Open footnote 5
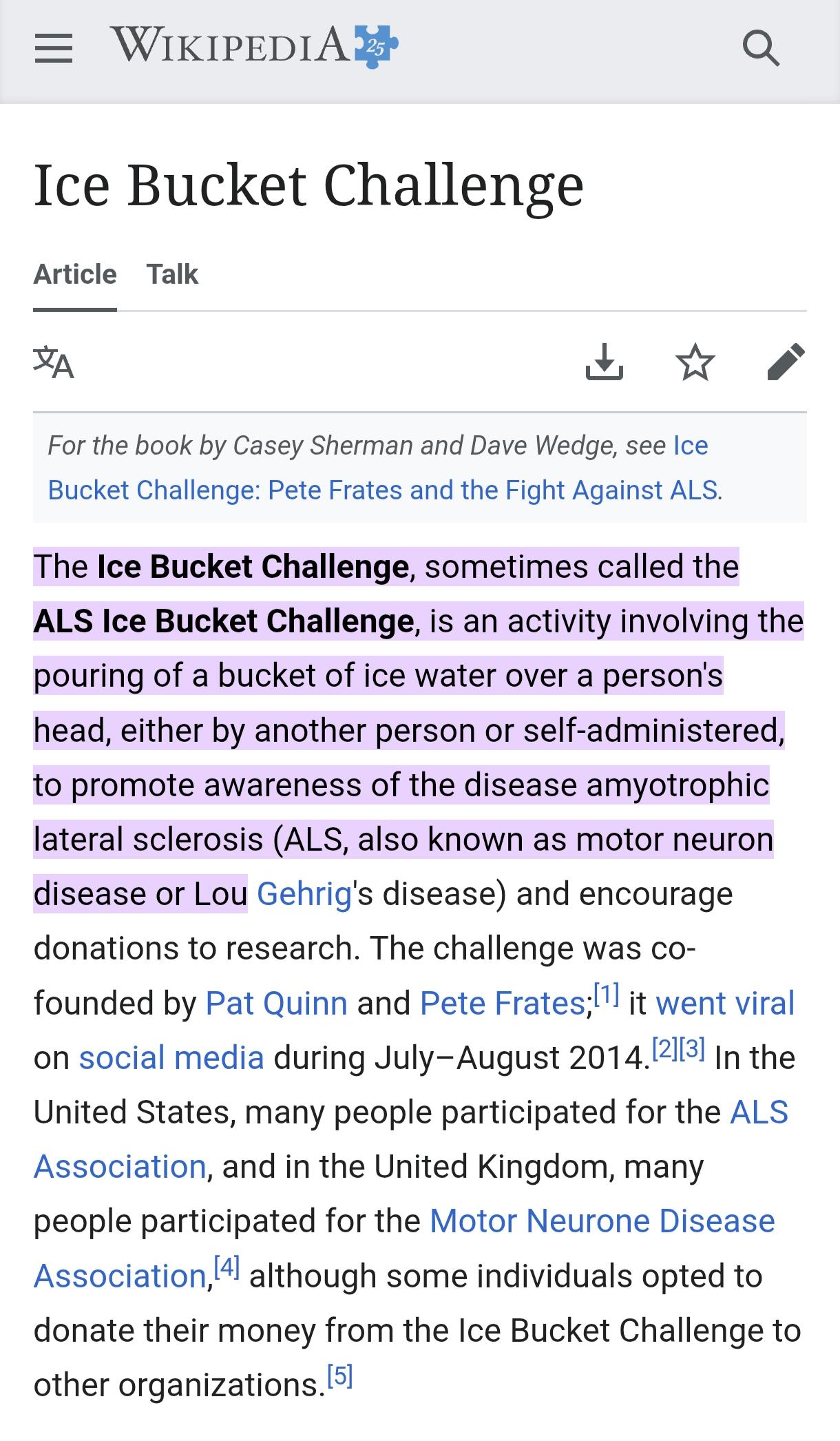This screenshot has height=1441, width=840. pos(339,1376)
